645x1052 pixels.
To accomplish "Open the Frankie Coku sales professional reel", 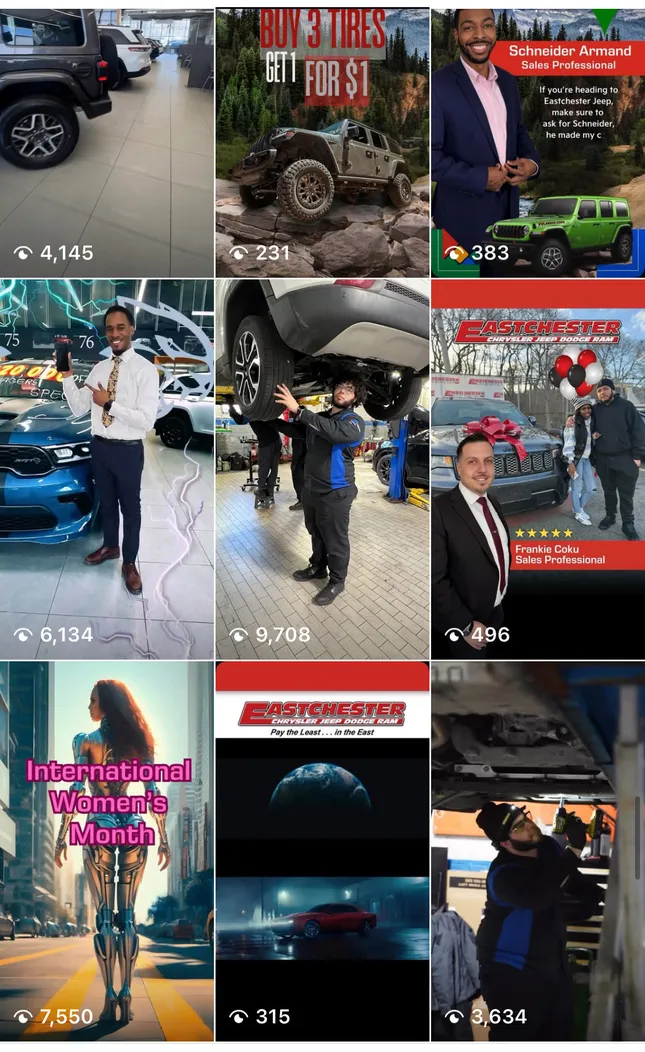I will pyautogui.click(x=538, y=468).
